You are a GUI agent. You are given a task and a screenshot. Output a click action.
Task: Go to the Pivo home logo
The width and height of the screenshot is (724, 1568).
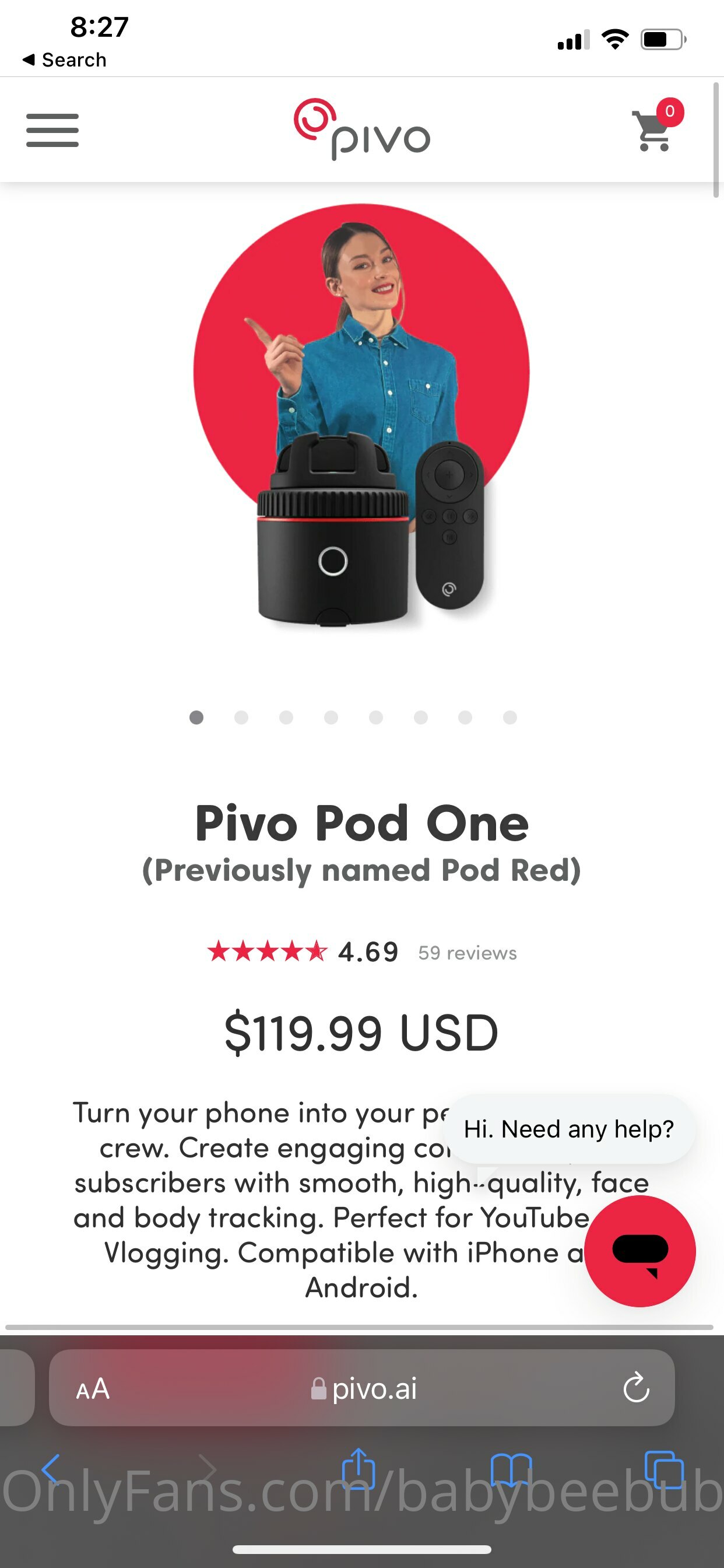point(362,129)
